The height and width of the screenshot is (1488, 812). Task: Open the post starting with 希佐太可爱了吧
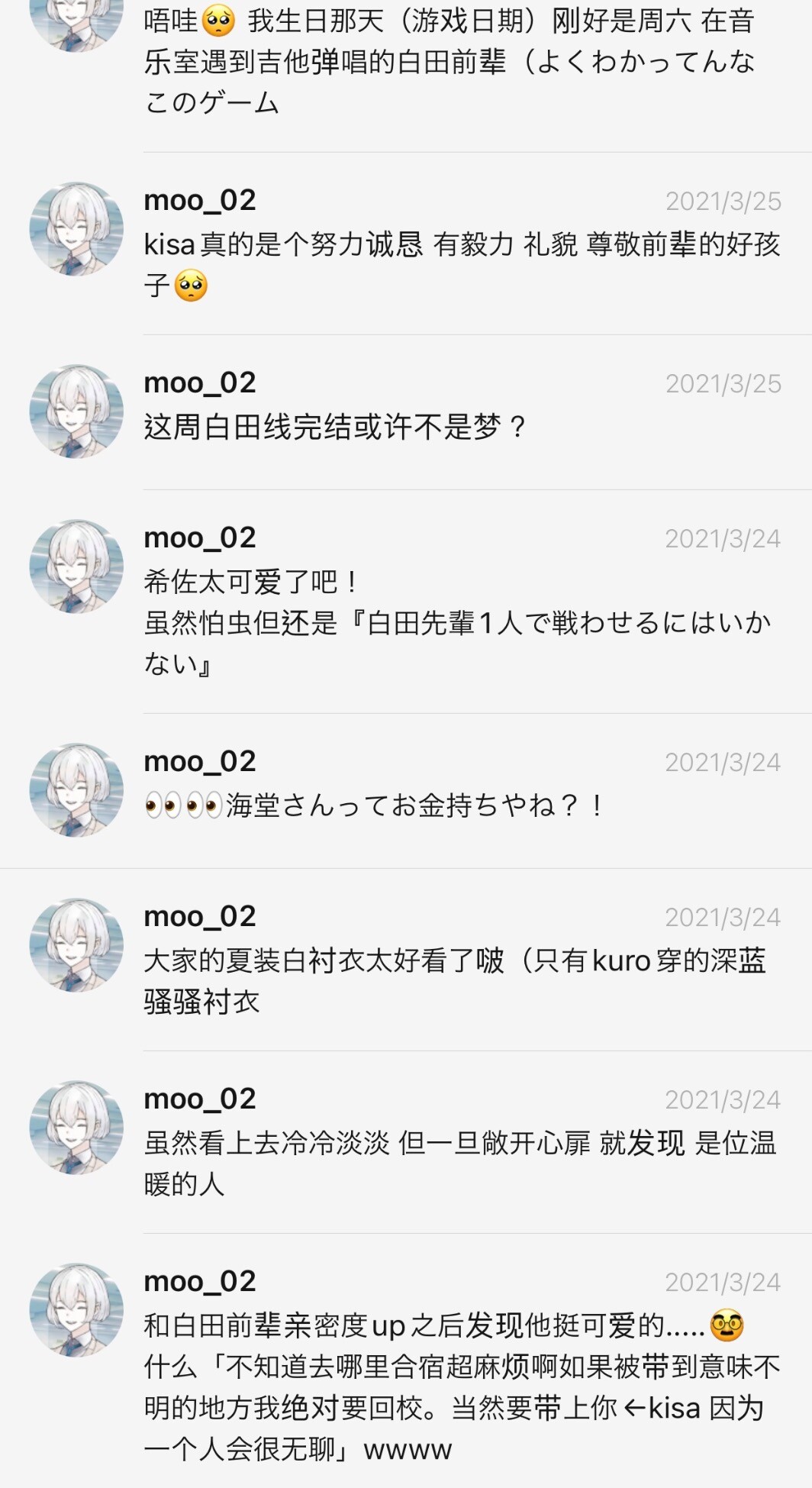[406, 602]
